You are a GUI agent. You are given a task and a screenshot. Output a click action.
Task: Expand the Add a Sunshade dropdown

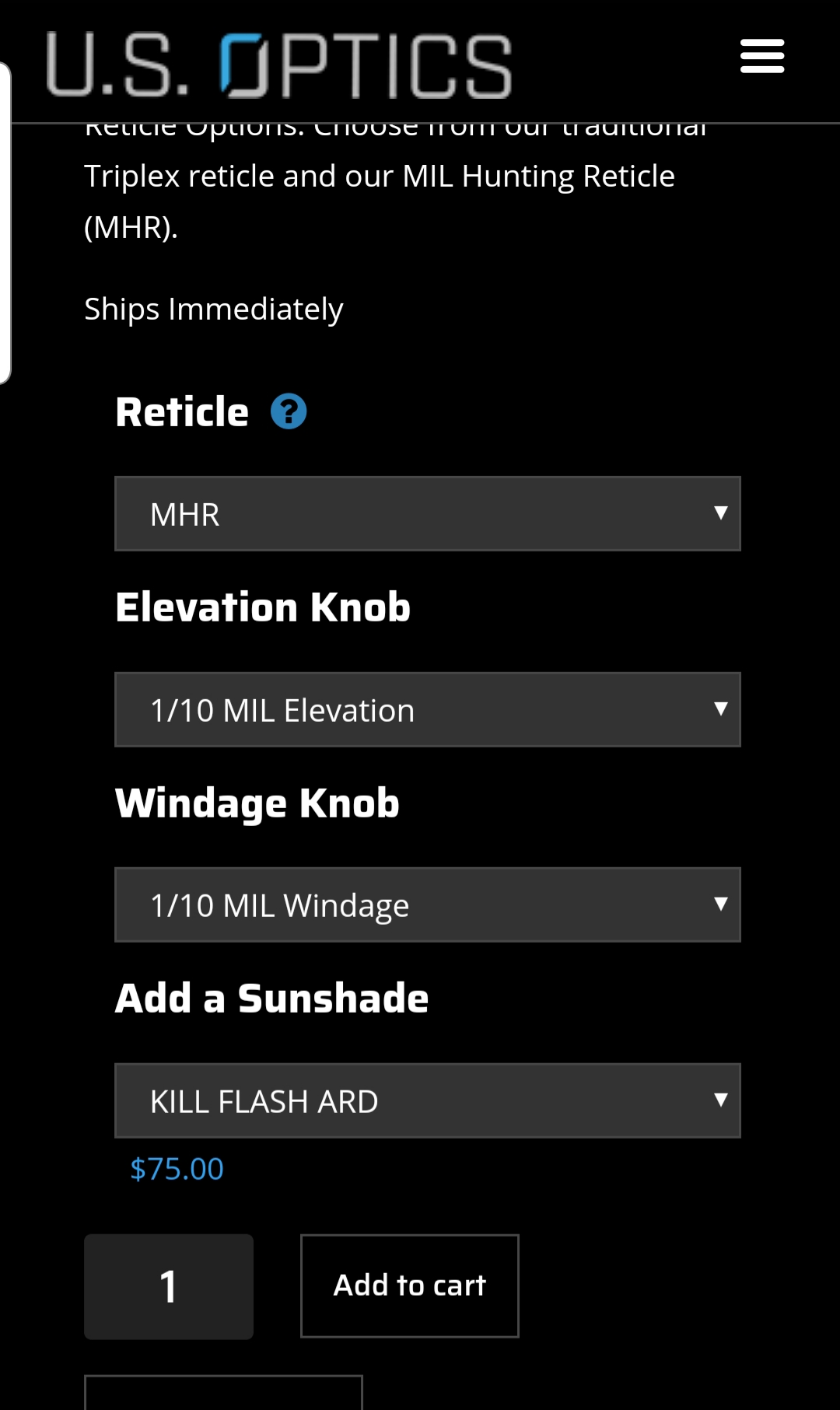[428, 1100]
